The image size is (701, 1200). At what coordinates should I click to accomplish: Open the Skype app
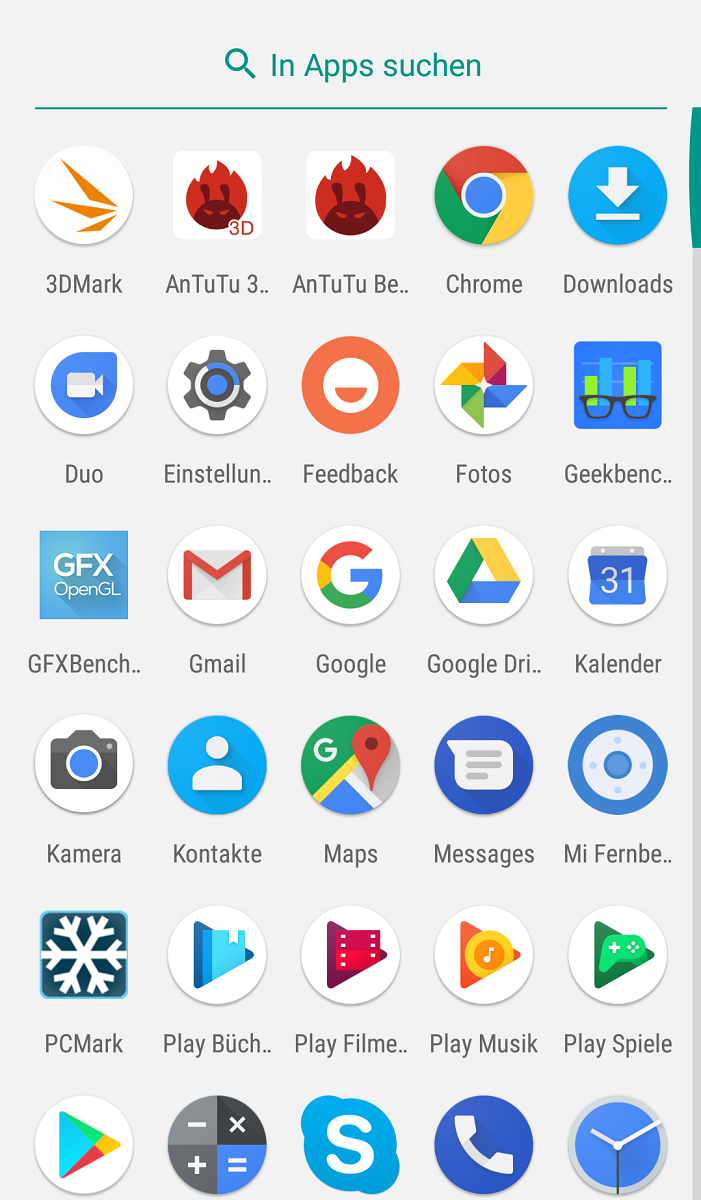[x=351, y=1145]
